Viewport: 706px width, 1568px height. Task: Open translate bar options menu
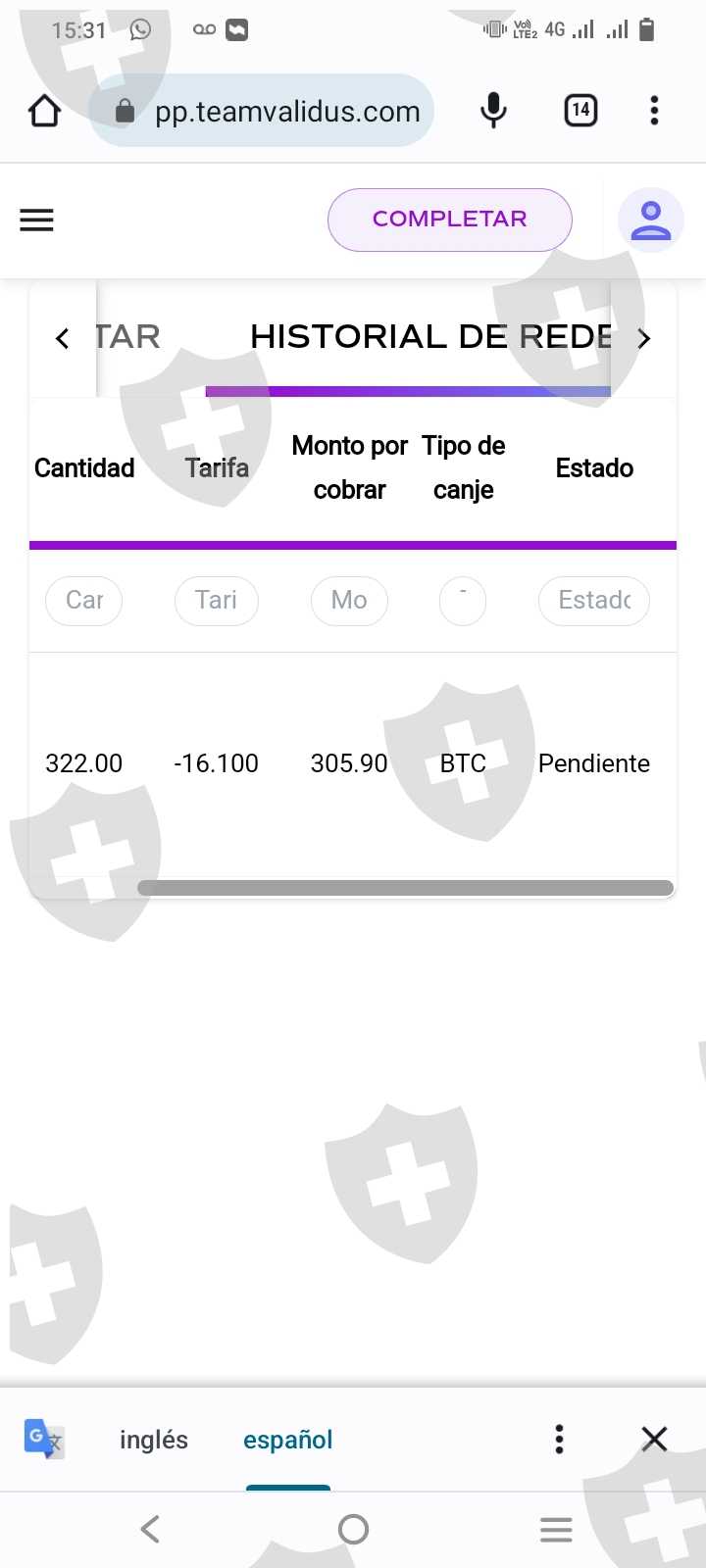coord(559,1440)
